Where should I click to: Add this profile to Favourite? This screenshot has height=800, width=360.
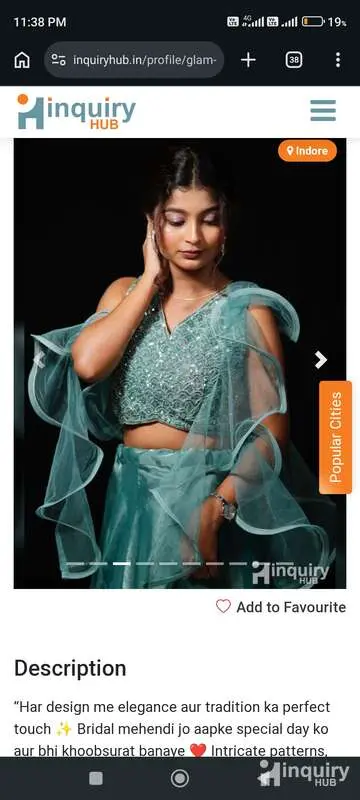281,607
